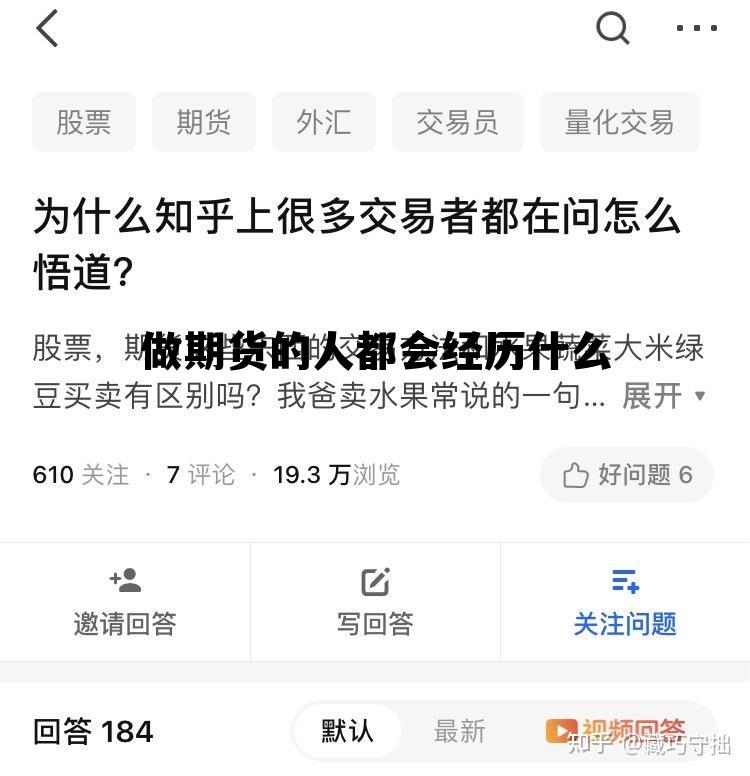The height and width of the screenshot is (776, 750).
Task: Open the 7 评论 comments link
Action: [x=198, y=475]
